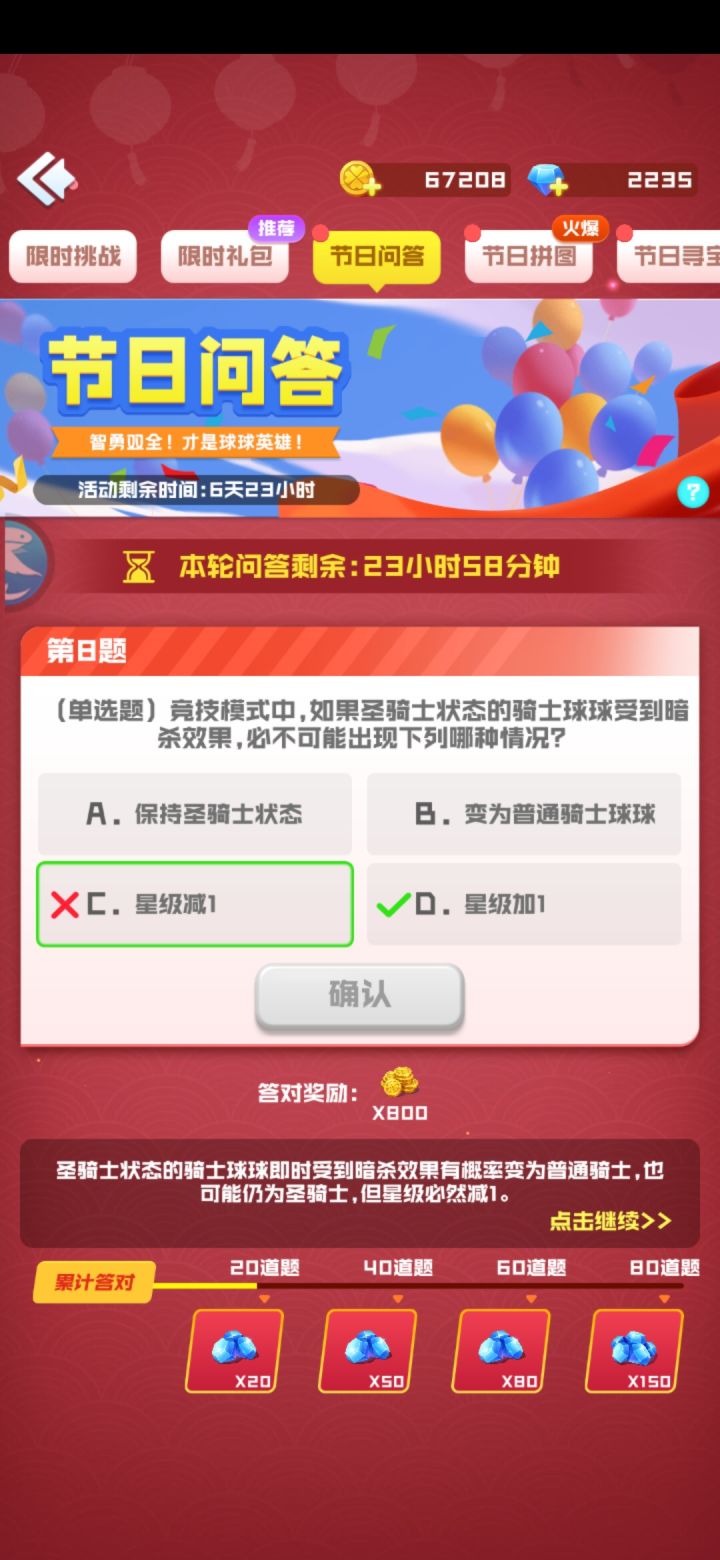The width and height of the screenshot is (720, 1560).
Task: Switch to the 限时挑战 tab
Action: (x=73, y=257)
